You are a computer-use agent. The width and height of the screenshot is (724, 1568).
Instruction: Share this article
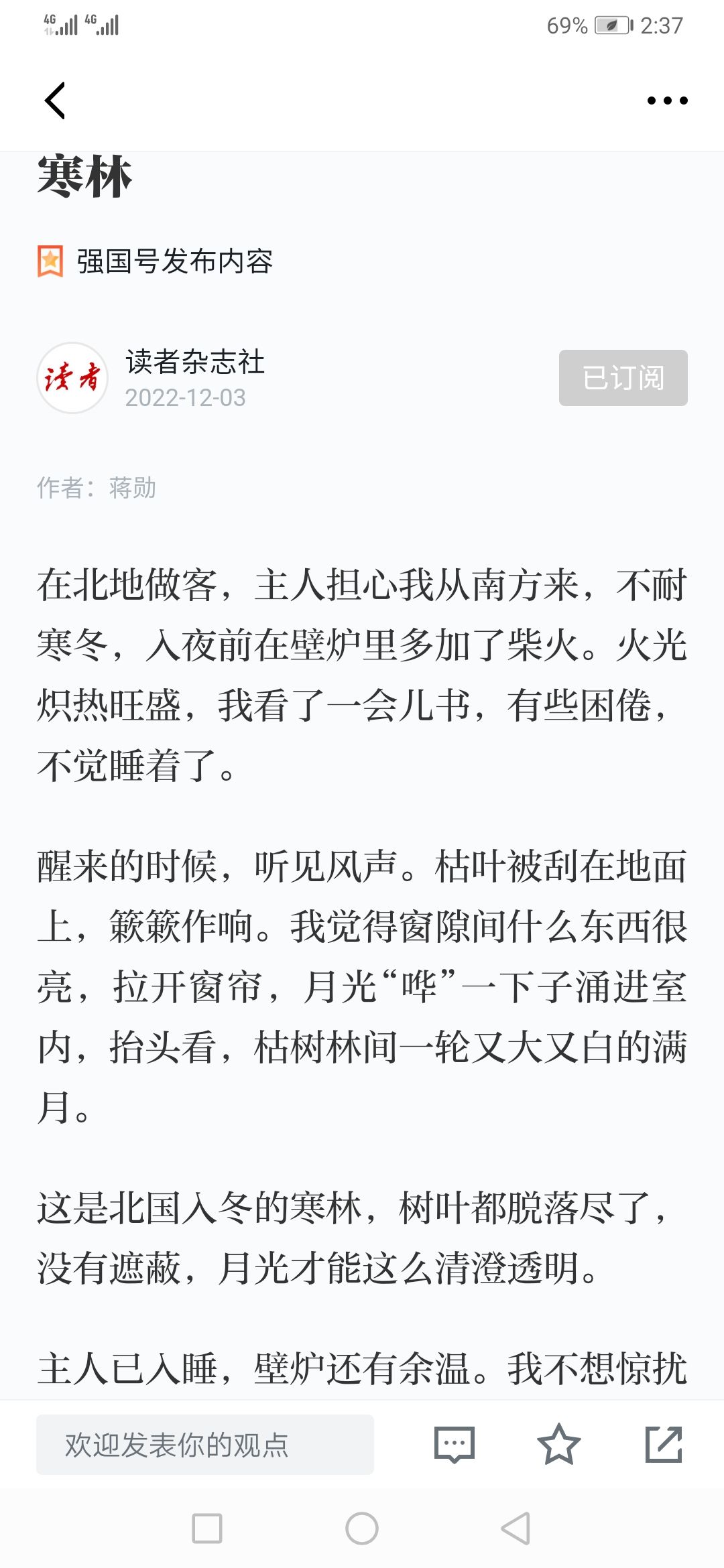coord(664,1445)
